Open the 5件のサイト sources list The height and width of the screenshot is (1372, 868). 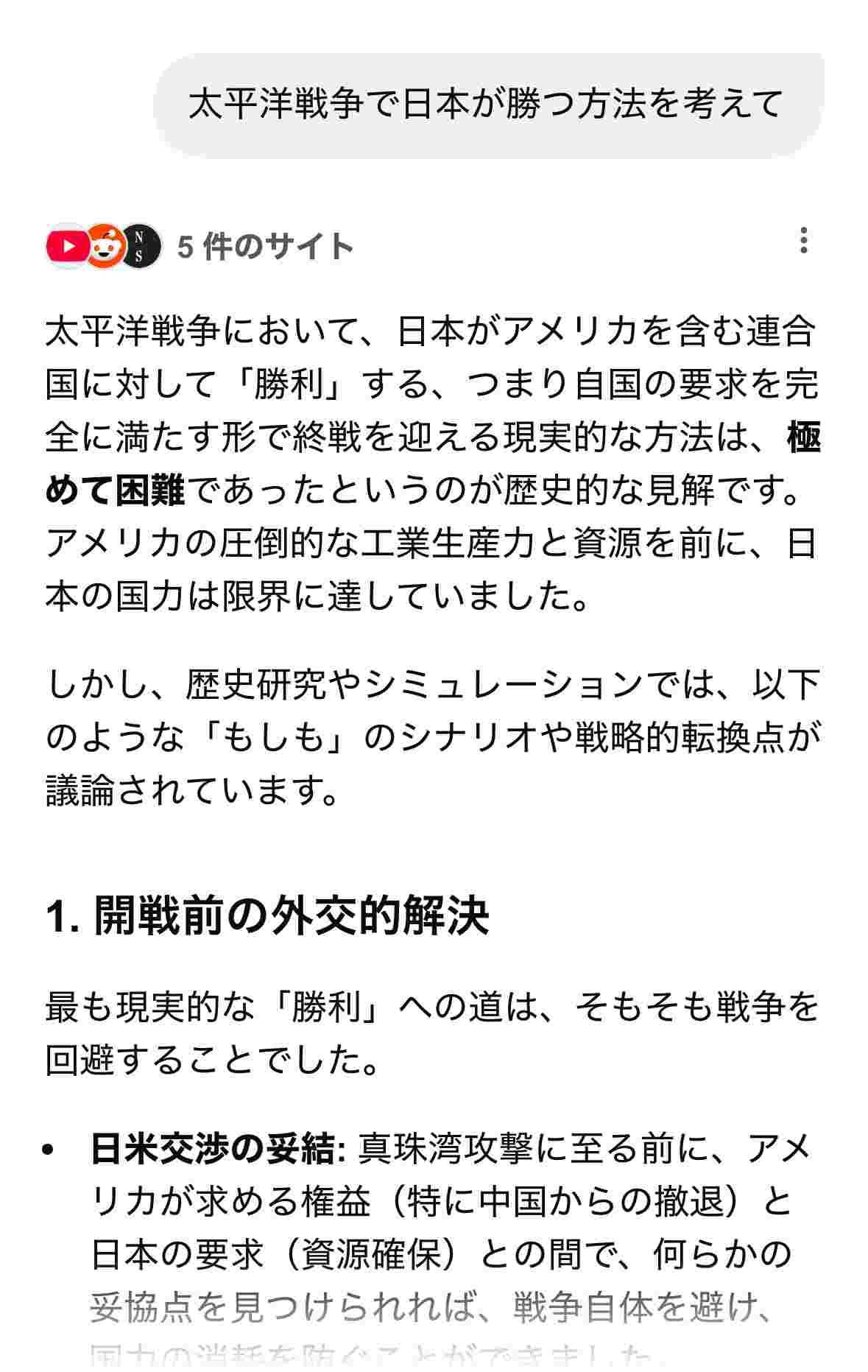click(264, 246)
